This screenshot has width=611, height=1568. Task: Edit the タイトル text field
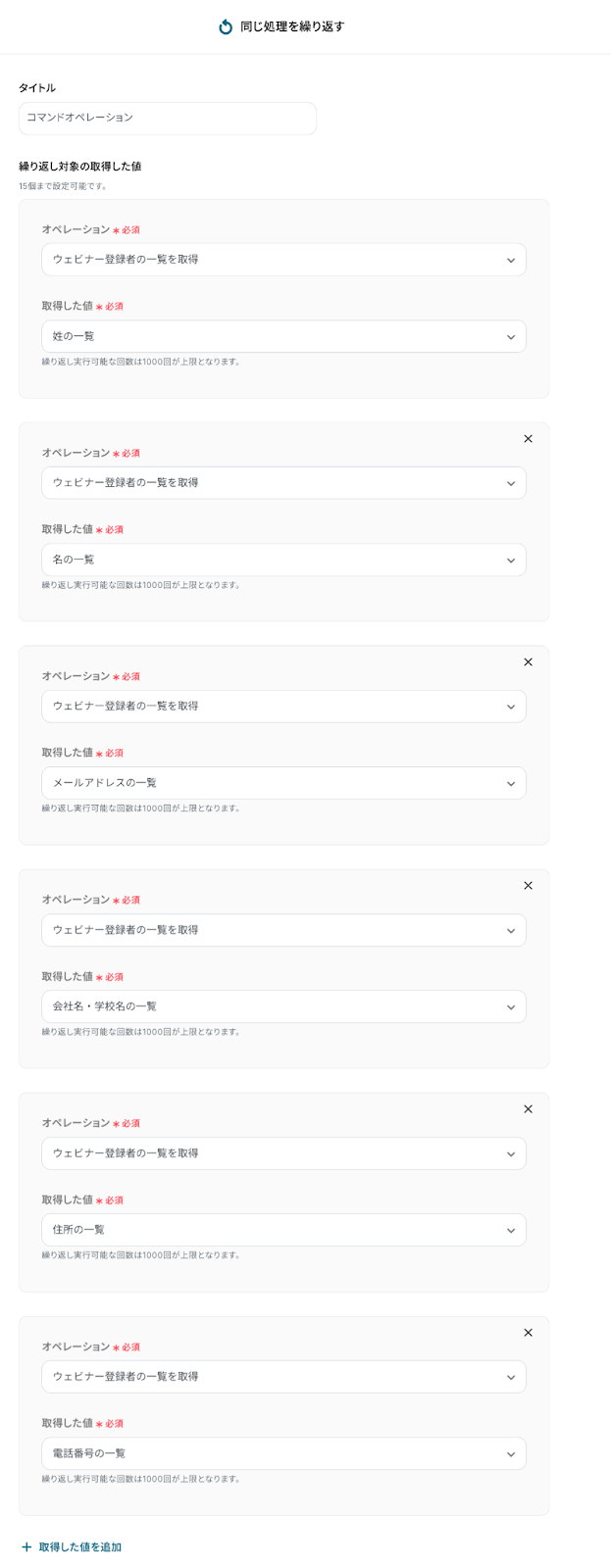click(x=167, y=118)
